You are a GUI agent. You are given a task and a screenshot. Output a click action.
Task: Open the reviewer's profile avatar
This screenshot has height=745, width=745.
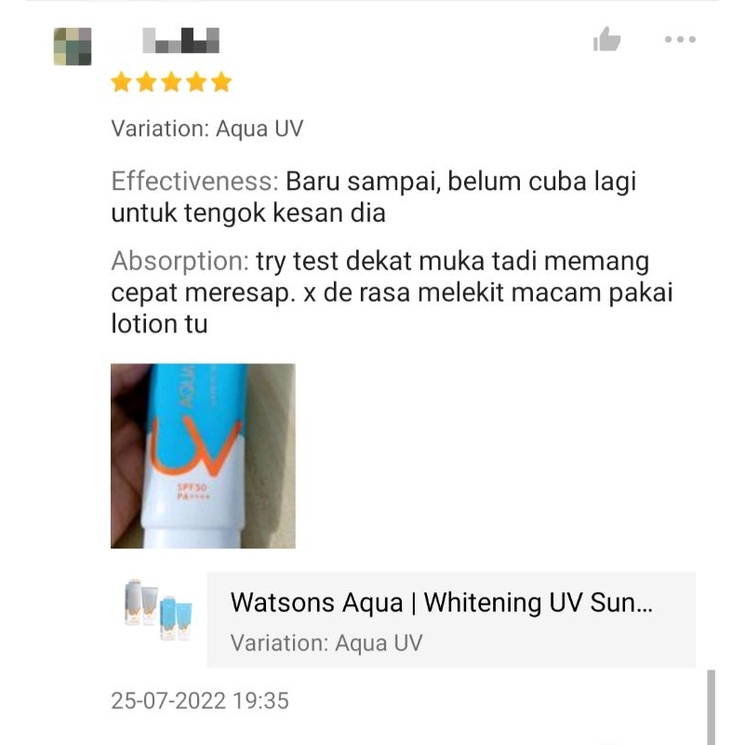pyautogui.click(x=72, y=46)
